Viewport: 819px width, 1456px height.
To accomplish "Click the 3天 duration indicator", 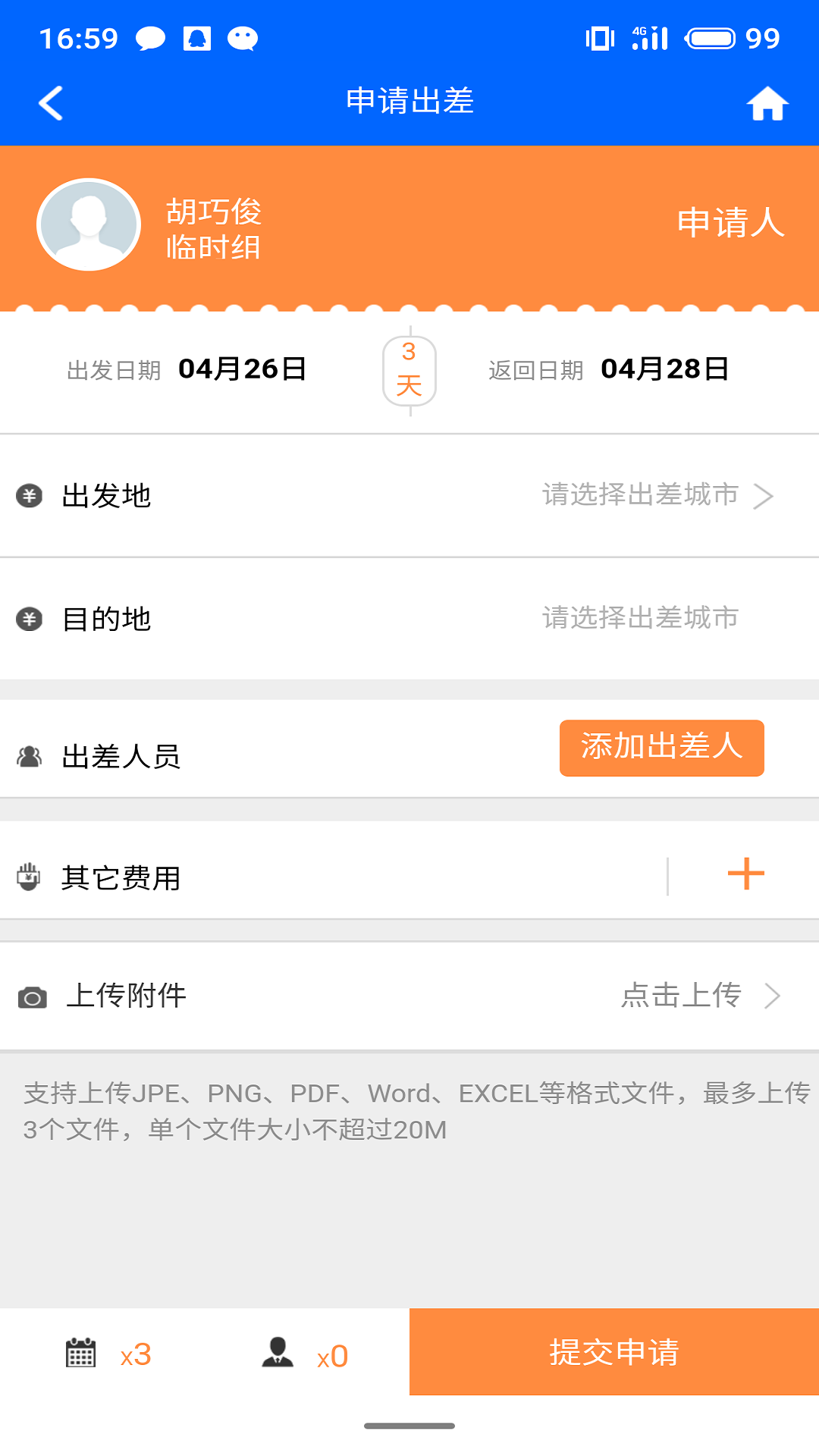I will (x=409, y=372).
